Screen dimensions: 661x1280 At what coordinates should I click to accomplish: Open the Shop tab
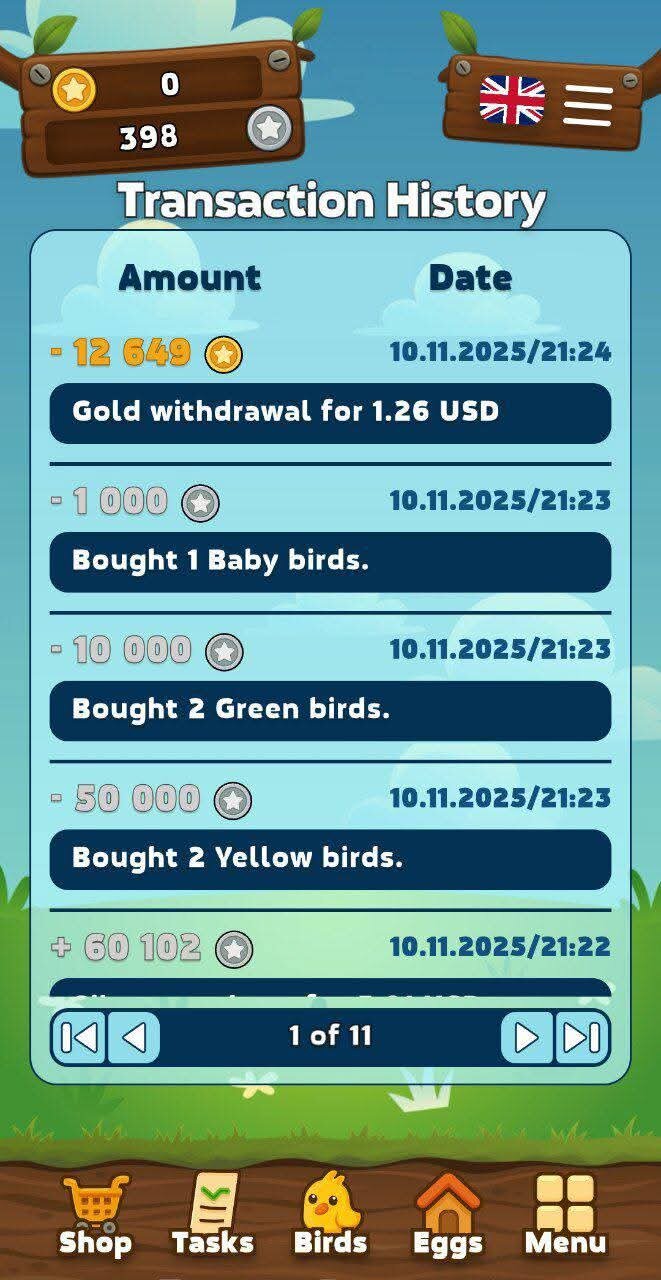95,1215
